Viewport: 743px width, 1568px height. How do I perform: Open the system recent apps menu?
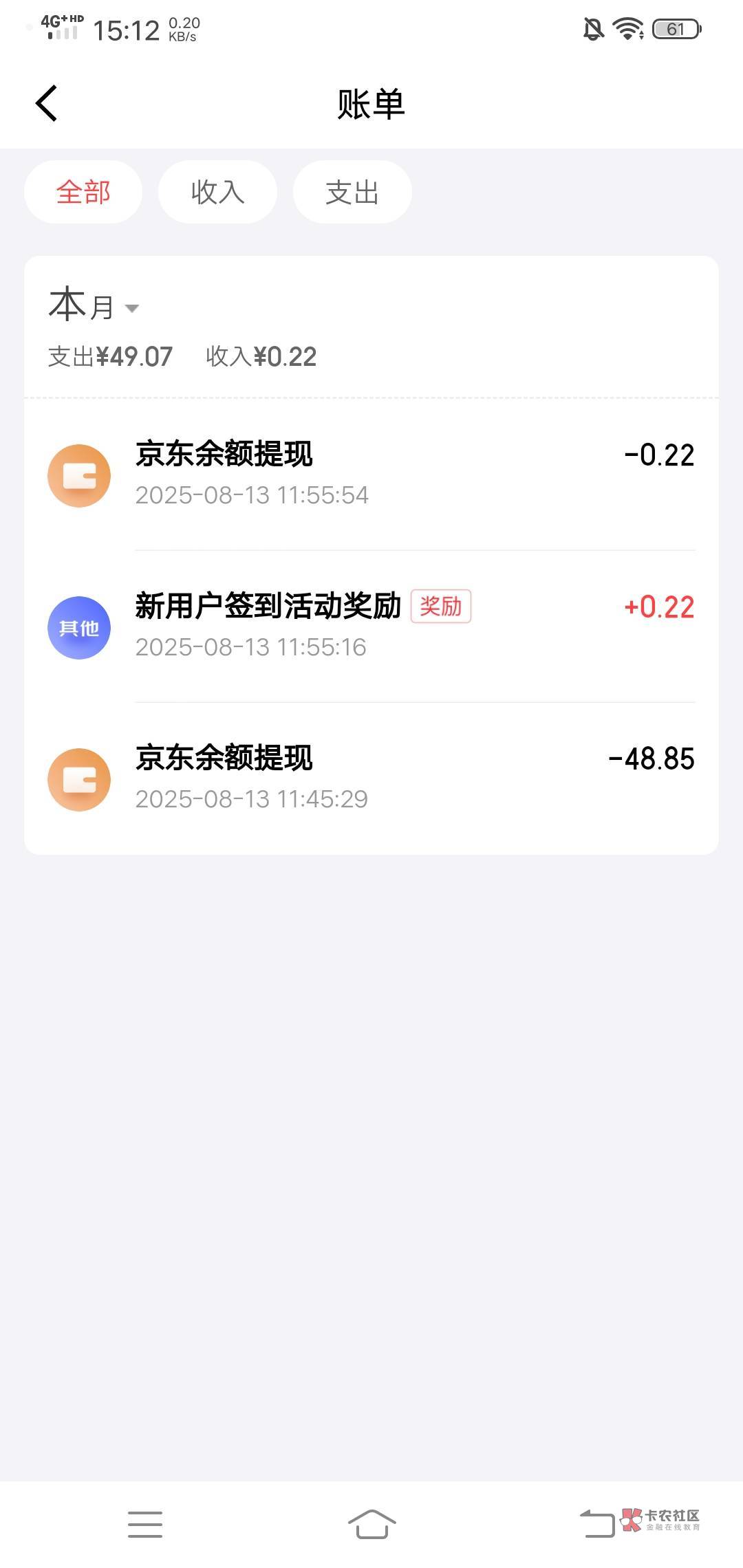tap(145, 1524)
